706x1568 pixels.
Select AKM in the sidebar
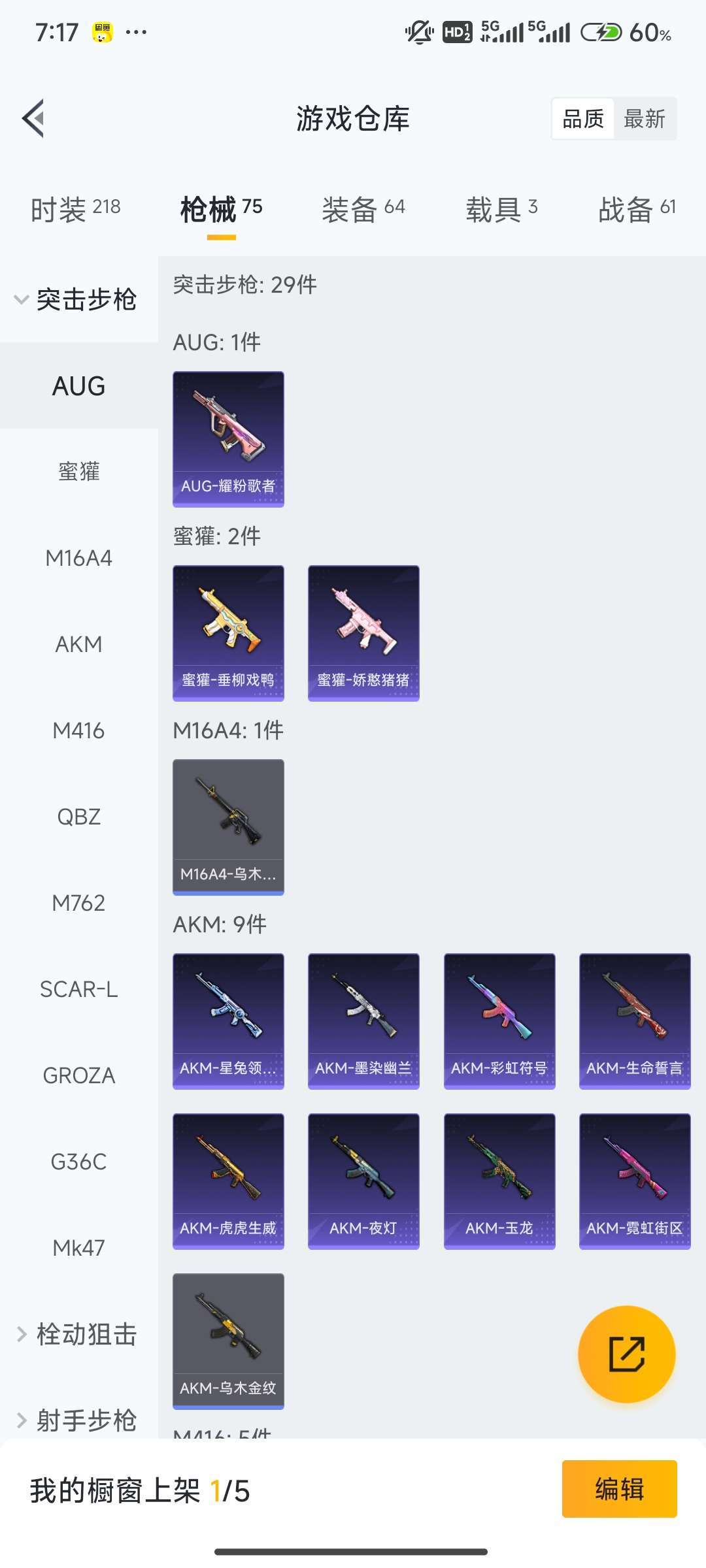[78, 644]
